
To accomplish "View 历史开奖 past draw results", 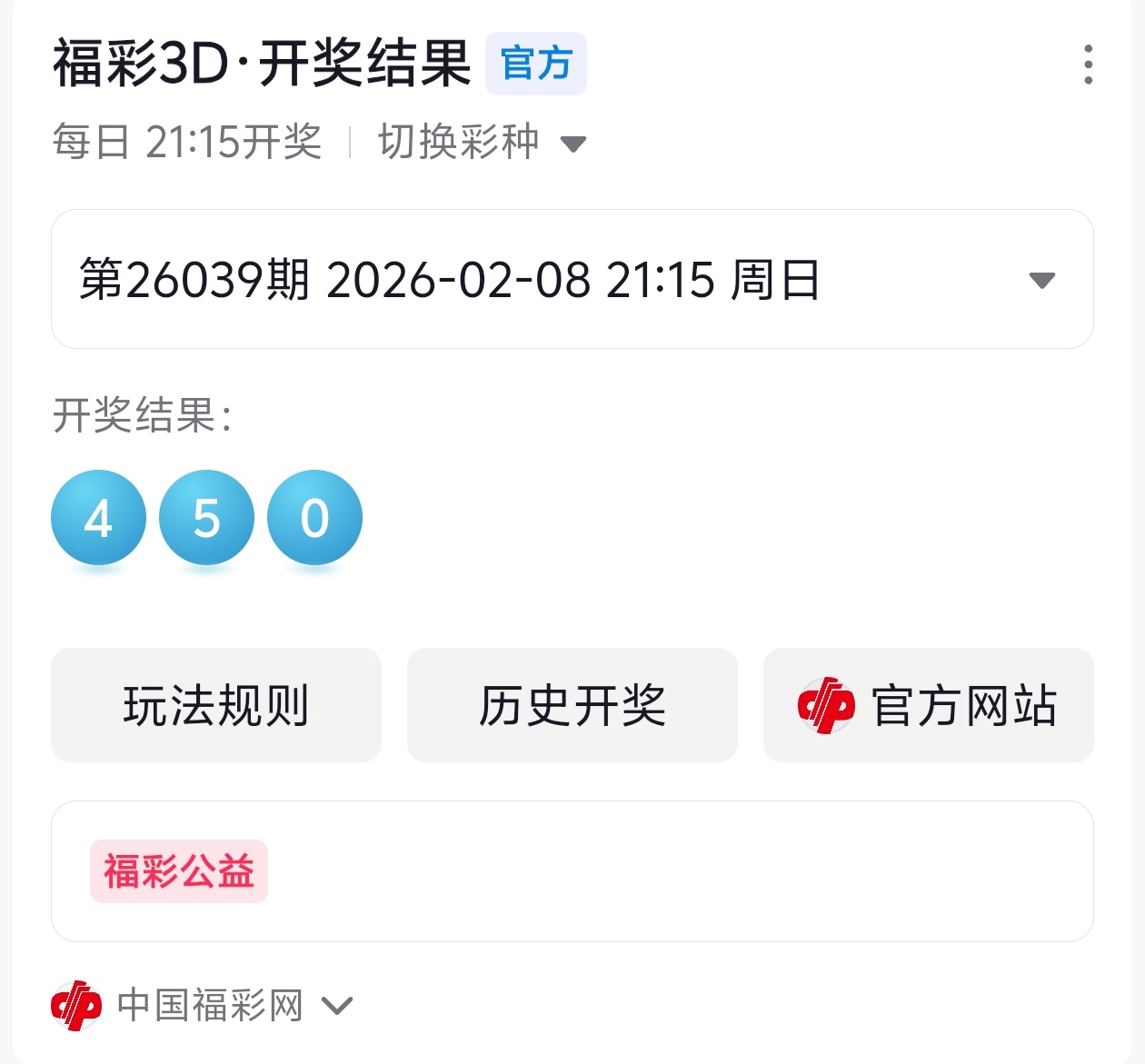I will pyautogui.click(x=572, y=705).
